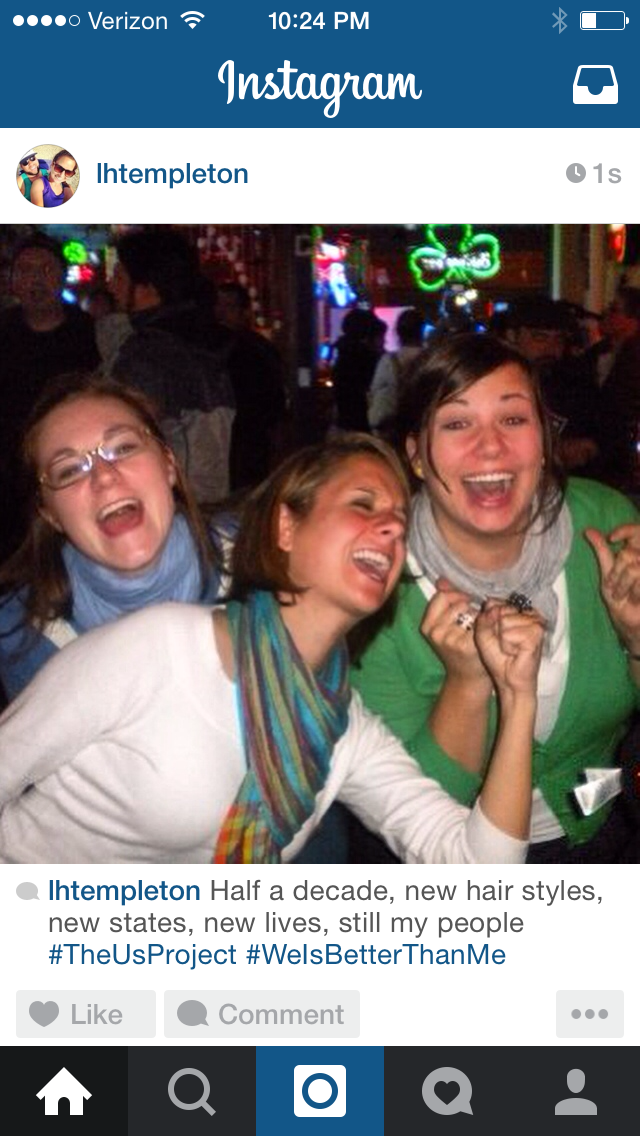This screenshot has height=1136, width=640.
Task: Open the posted photo of three friends
Action: (x=320, y=543)
